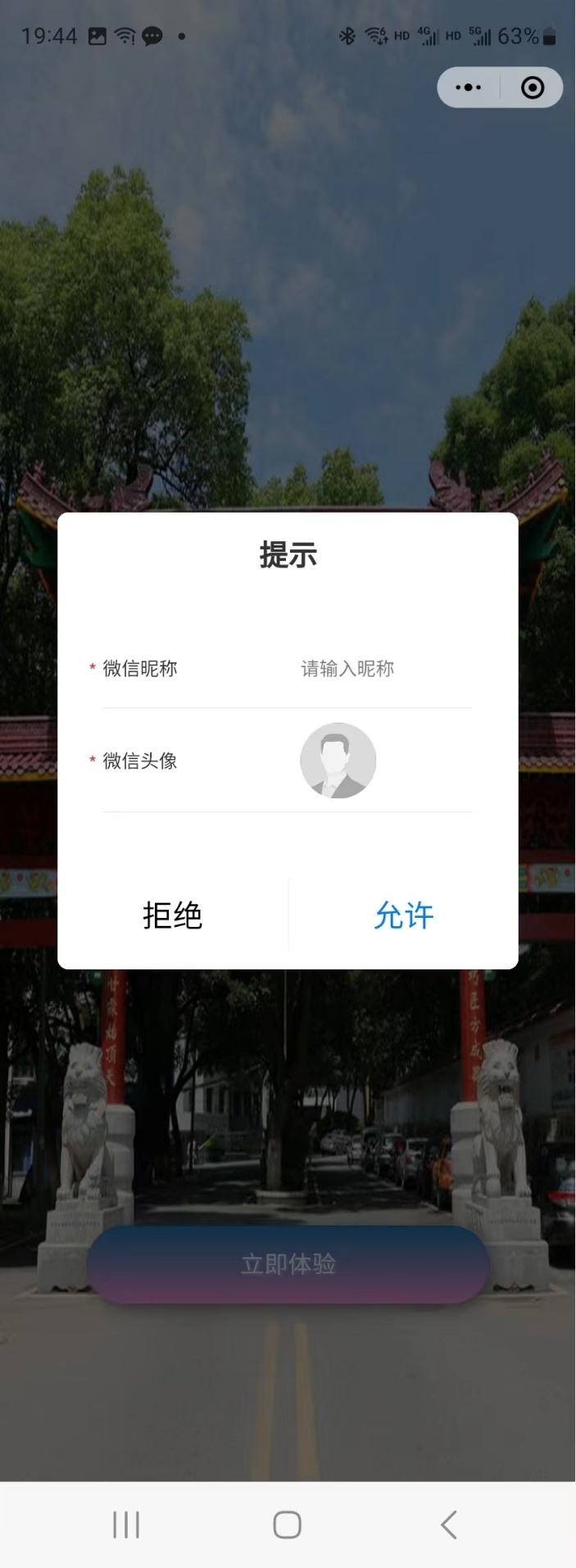This screenshot has width=576, height=1568.
Task: Tap 拒绝 to decline the prompt
Action: click(173, 915)
